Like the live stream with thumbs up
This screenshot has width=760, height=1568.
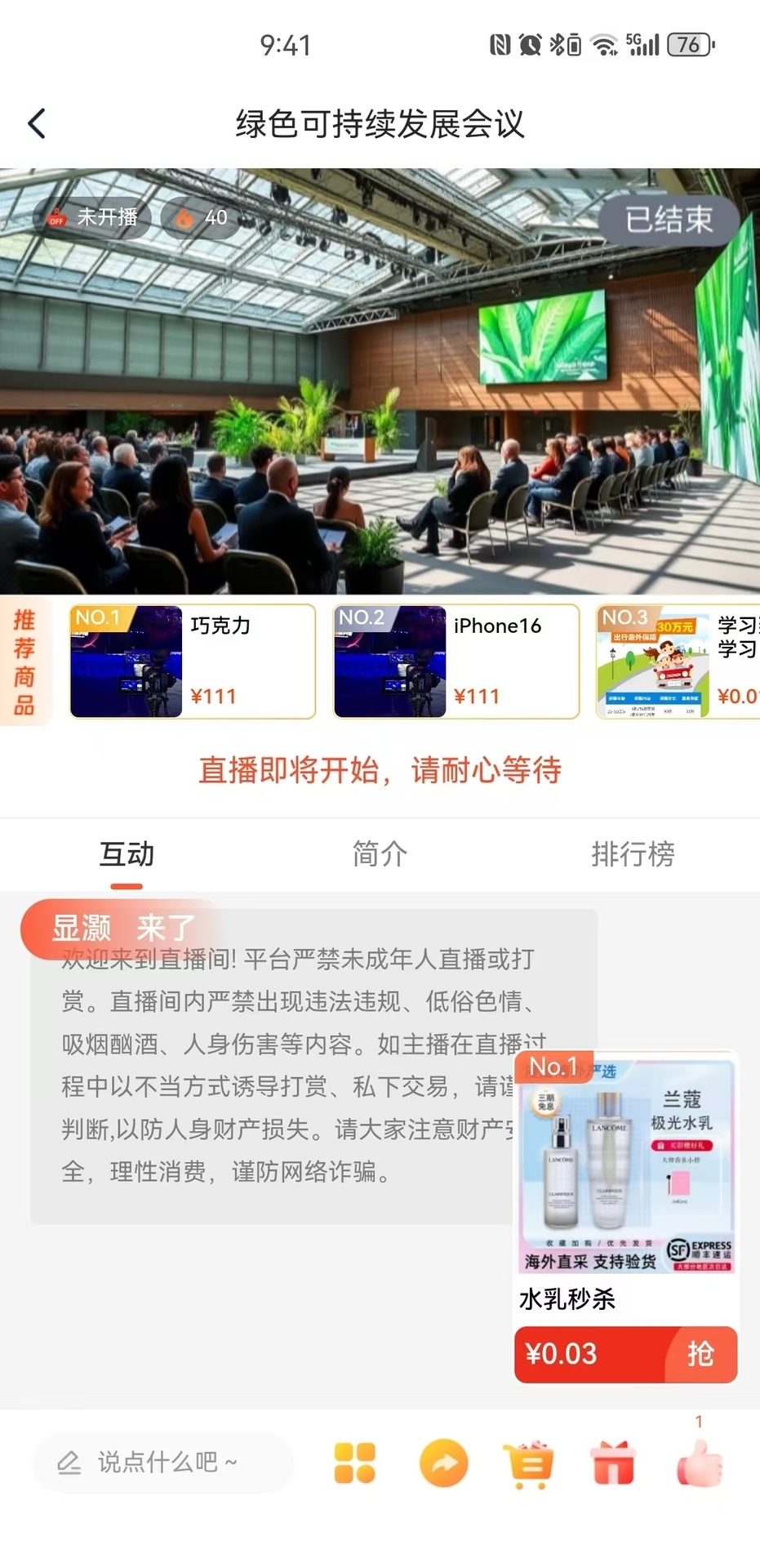[x=700, y=1463]
